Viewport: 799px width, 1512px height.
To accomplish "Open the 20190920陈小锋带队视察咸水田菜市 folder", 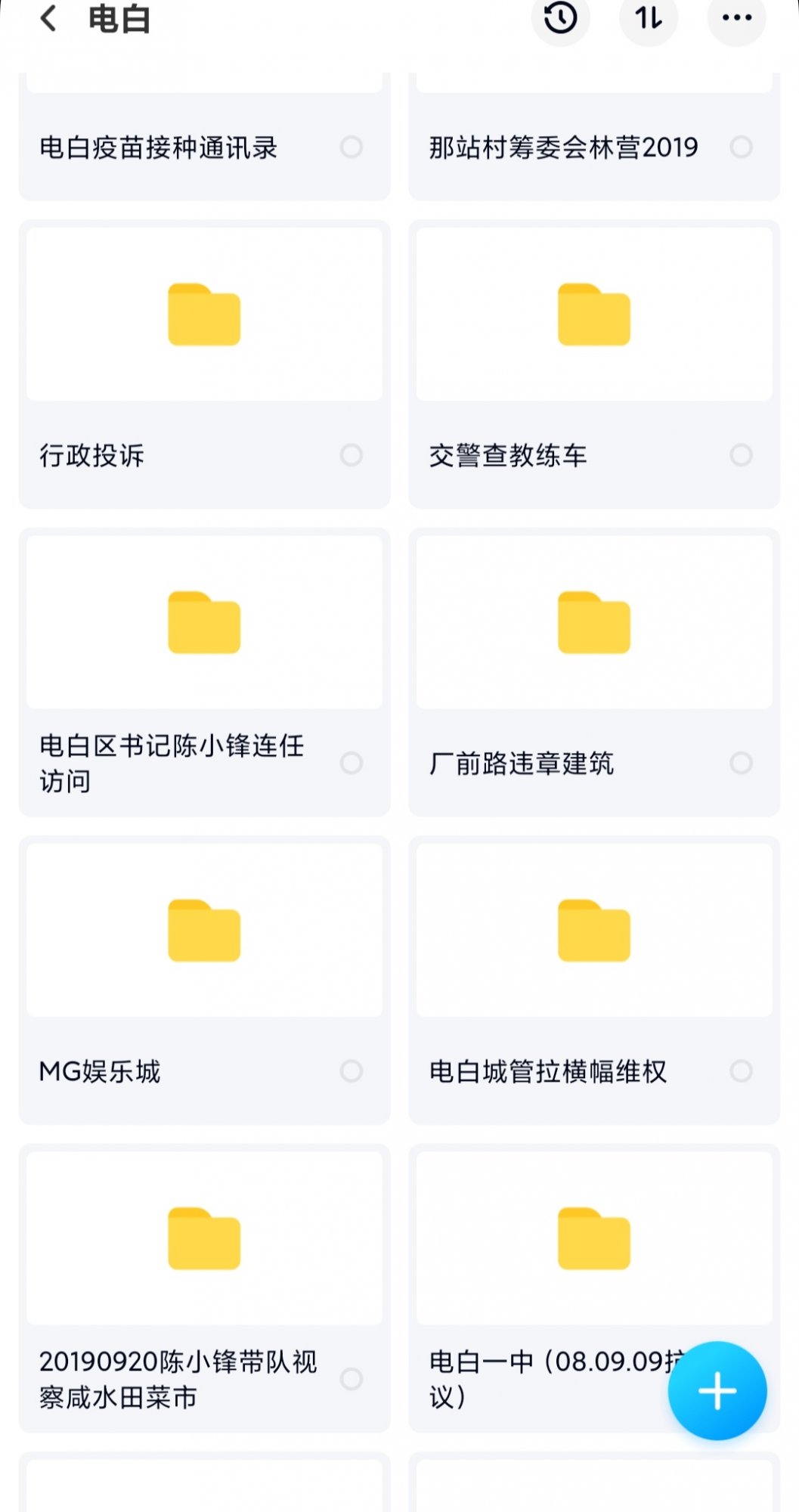I will click(204, 1238).
